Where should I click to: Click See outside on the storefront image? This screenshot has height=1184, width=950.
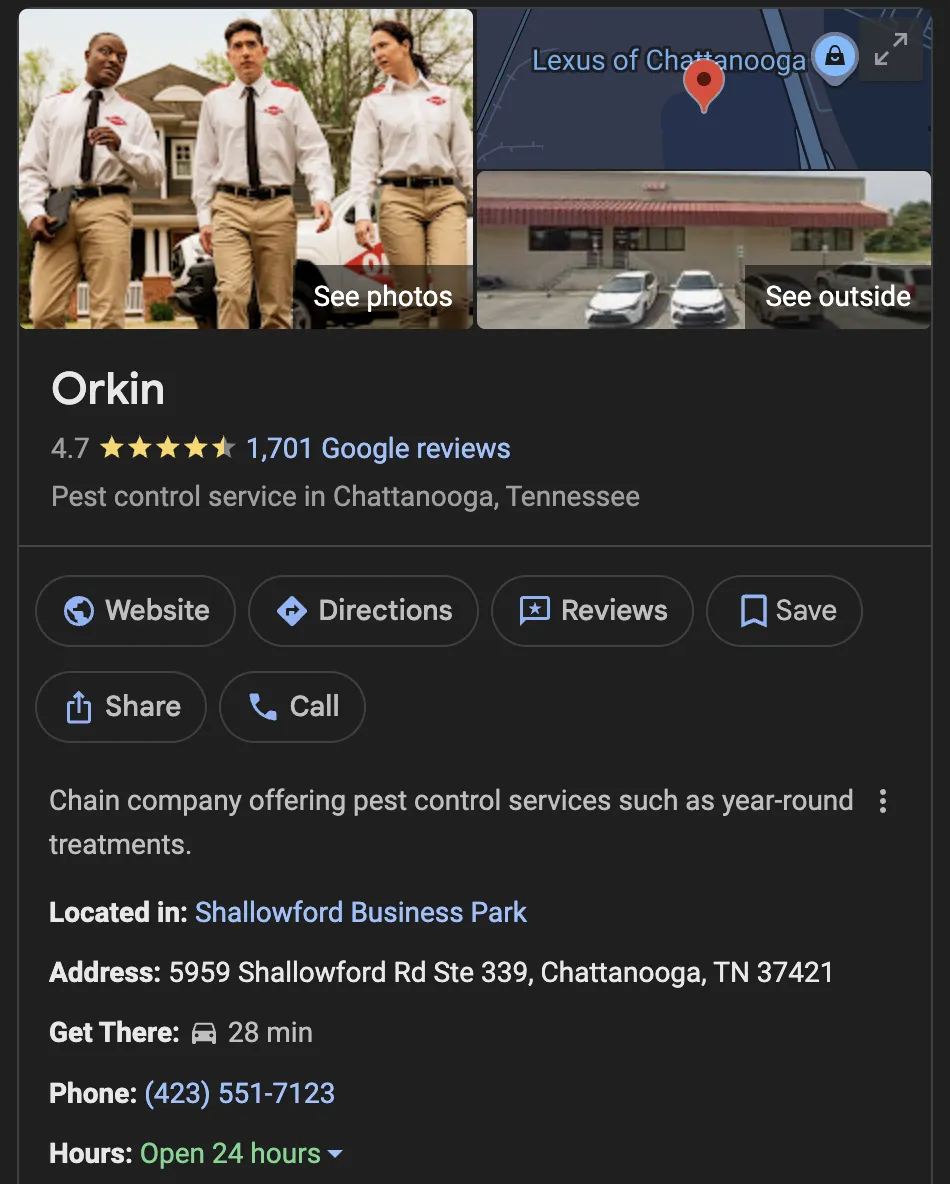coord(838,296)
